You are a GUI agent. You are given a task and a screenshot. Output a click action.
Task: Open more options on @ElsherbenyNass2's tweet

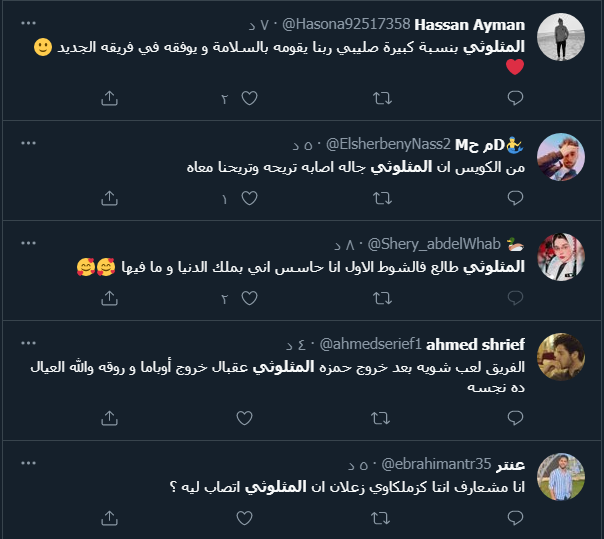[x=31, y=142]
